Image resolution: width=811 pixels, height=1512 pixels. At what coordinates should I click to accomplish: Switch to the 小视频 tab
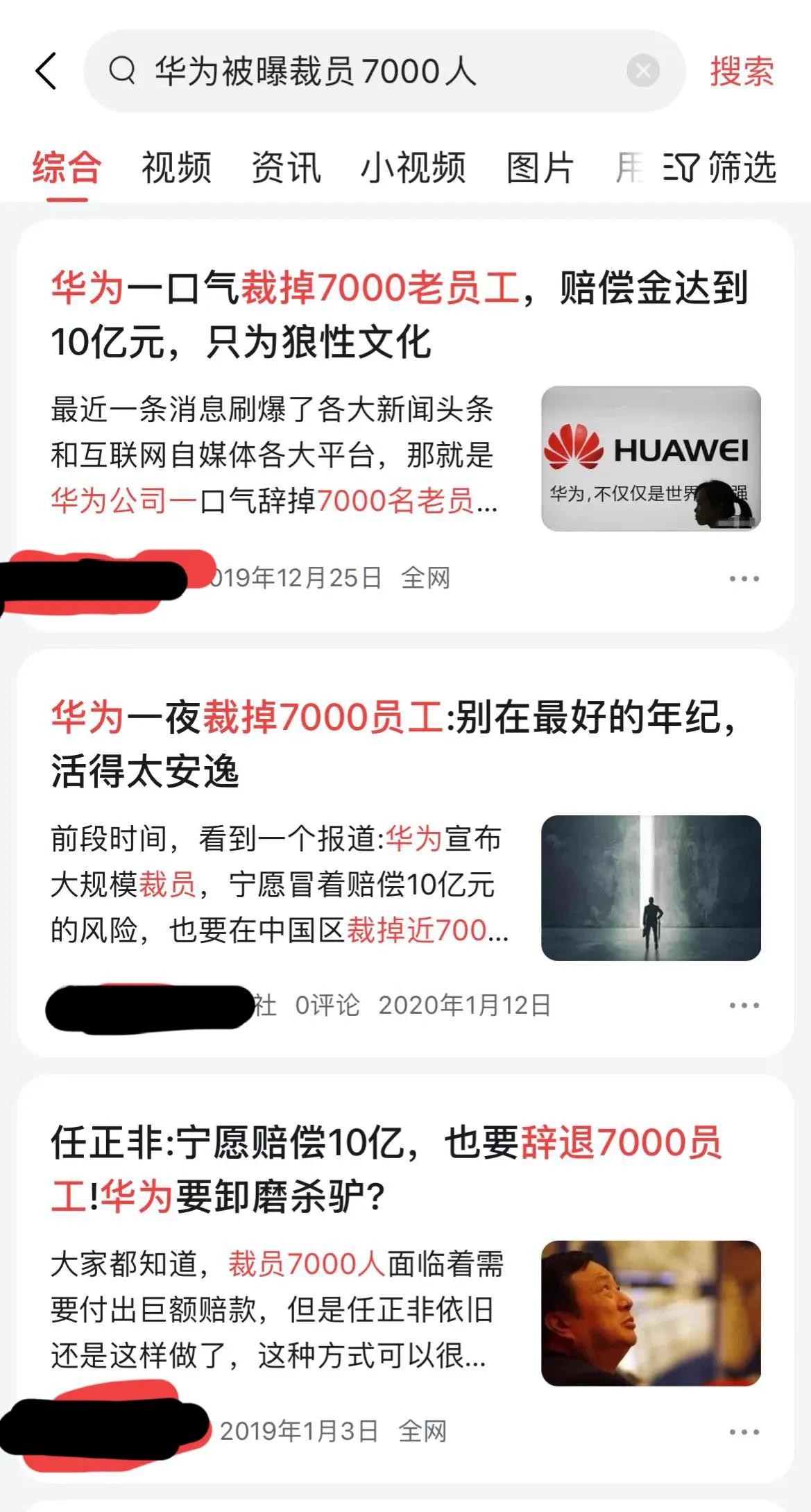[x=413, y=168]
